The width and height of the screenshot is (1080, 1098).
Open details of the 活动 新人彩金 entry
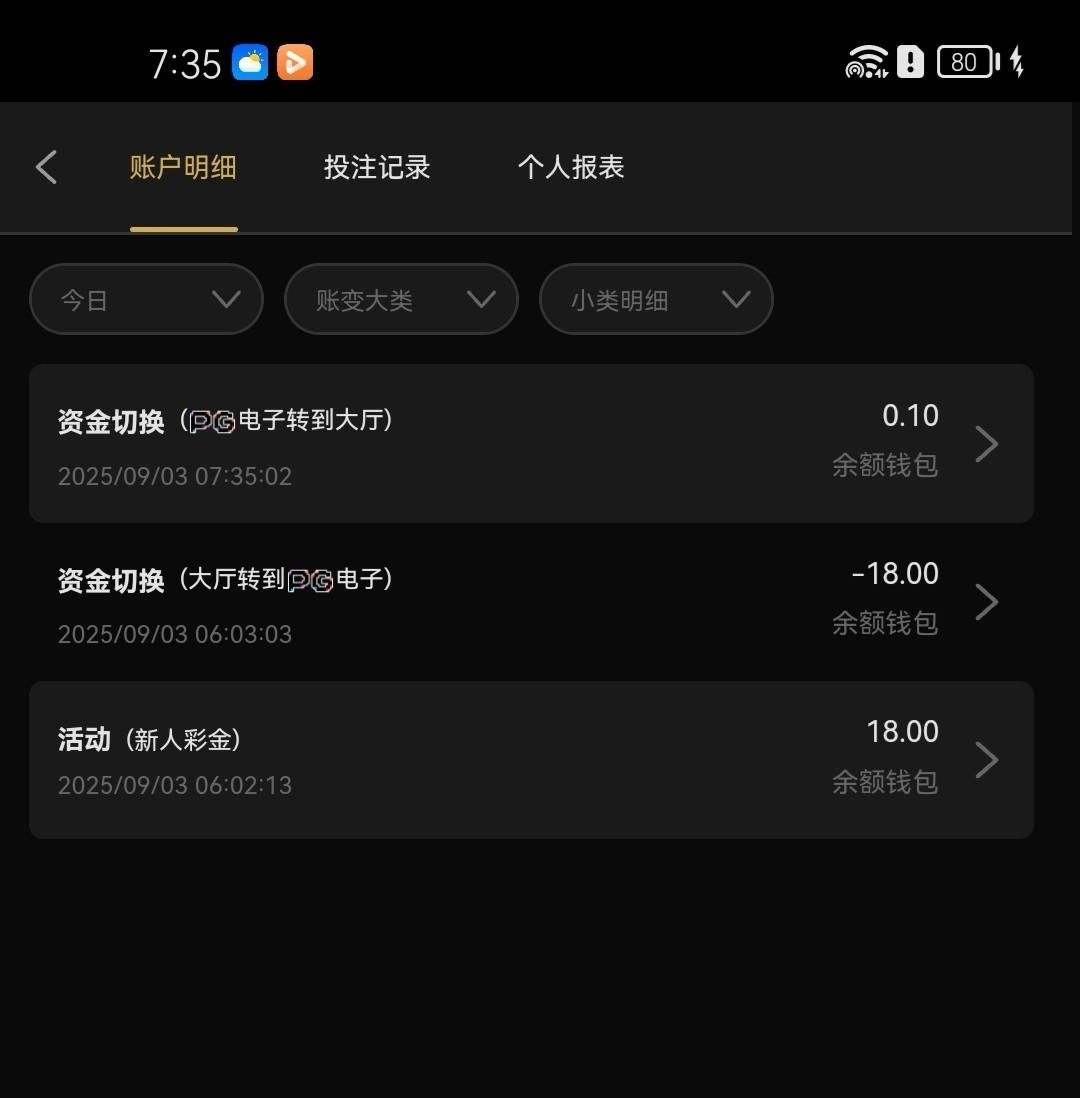click(x=986, y=760)
